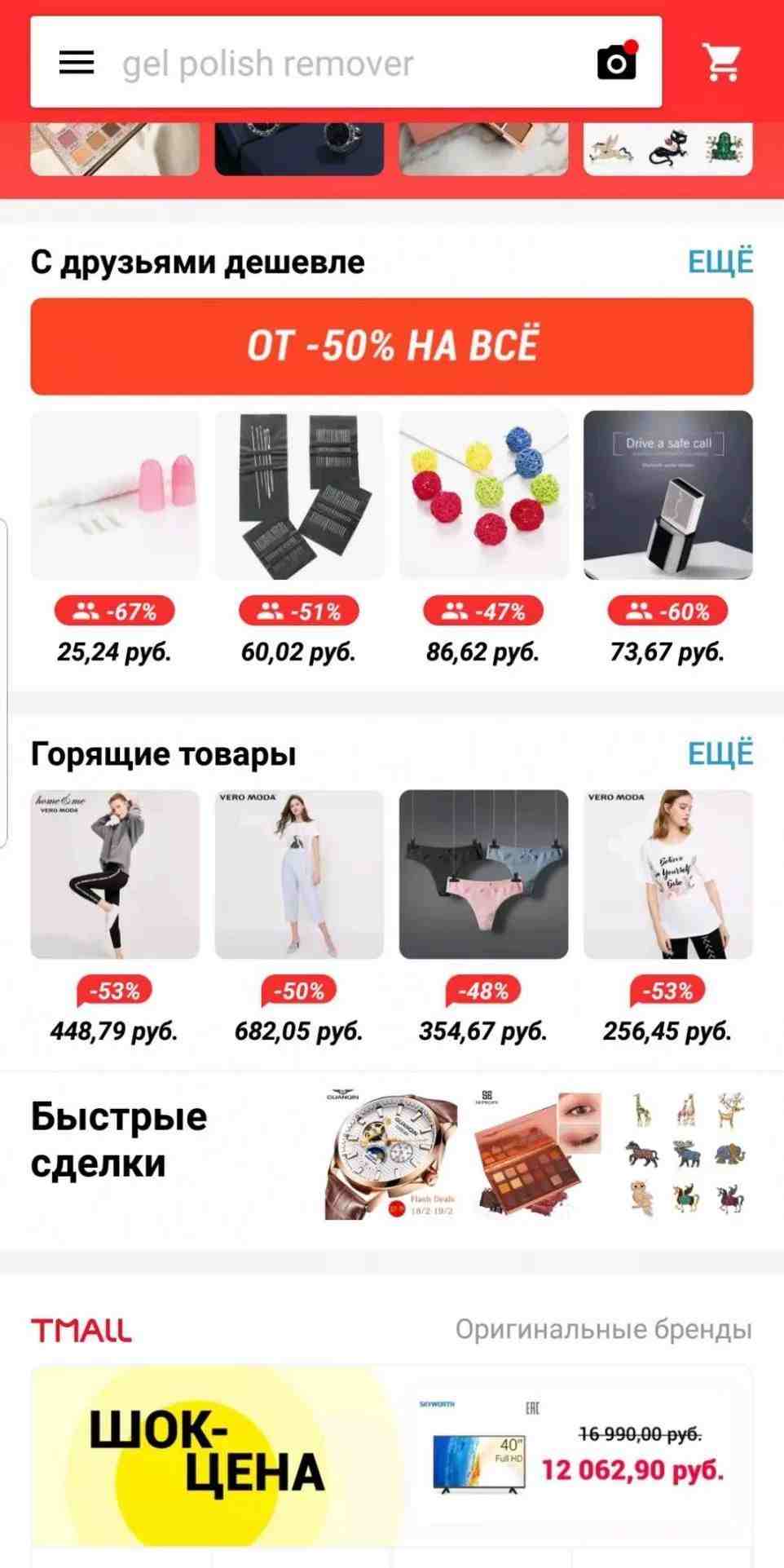Screen dimensions: 784x1568
Task: View the Vero Moda outfit for 682,05 руб.
Action: click(299, 874)
